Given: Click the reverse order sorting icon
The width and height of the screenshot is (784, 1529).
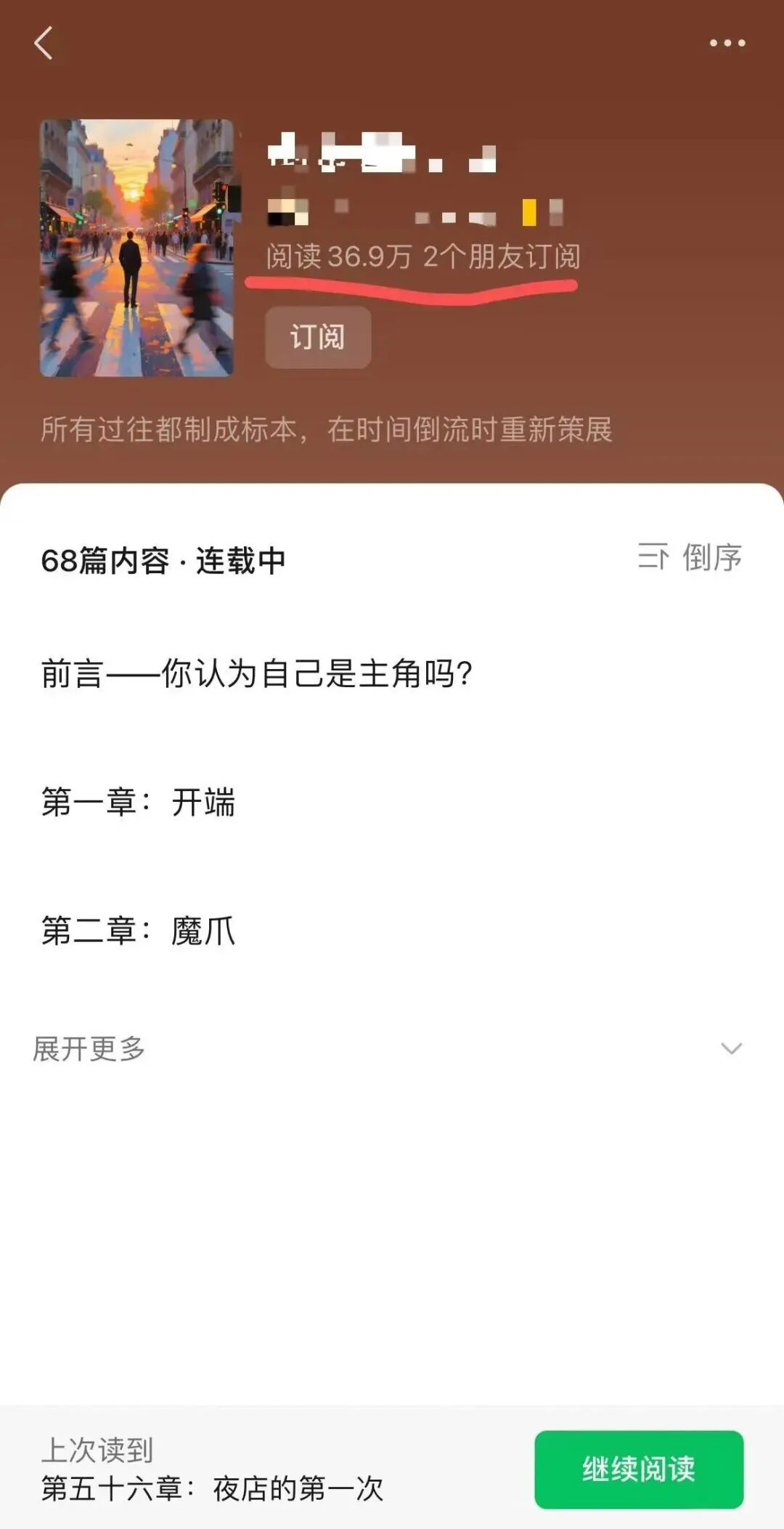Looking at the screenshot, I should click(x=652, y=559).
